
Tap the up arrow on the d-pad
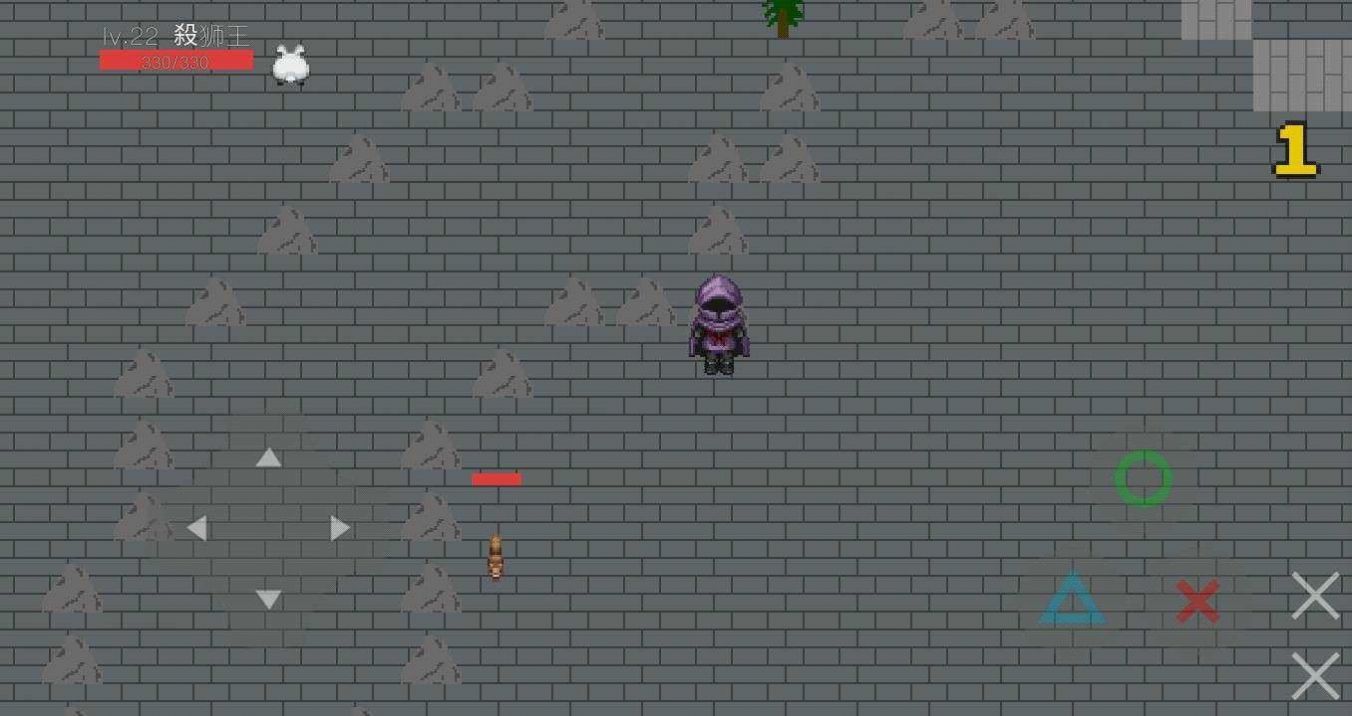(x=268, y=458)
